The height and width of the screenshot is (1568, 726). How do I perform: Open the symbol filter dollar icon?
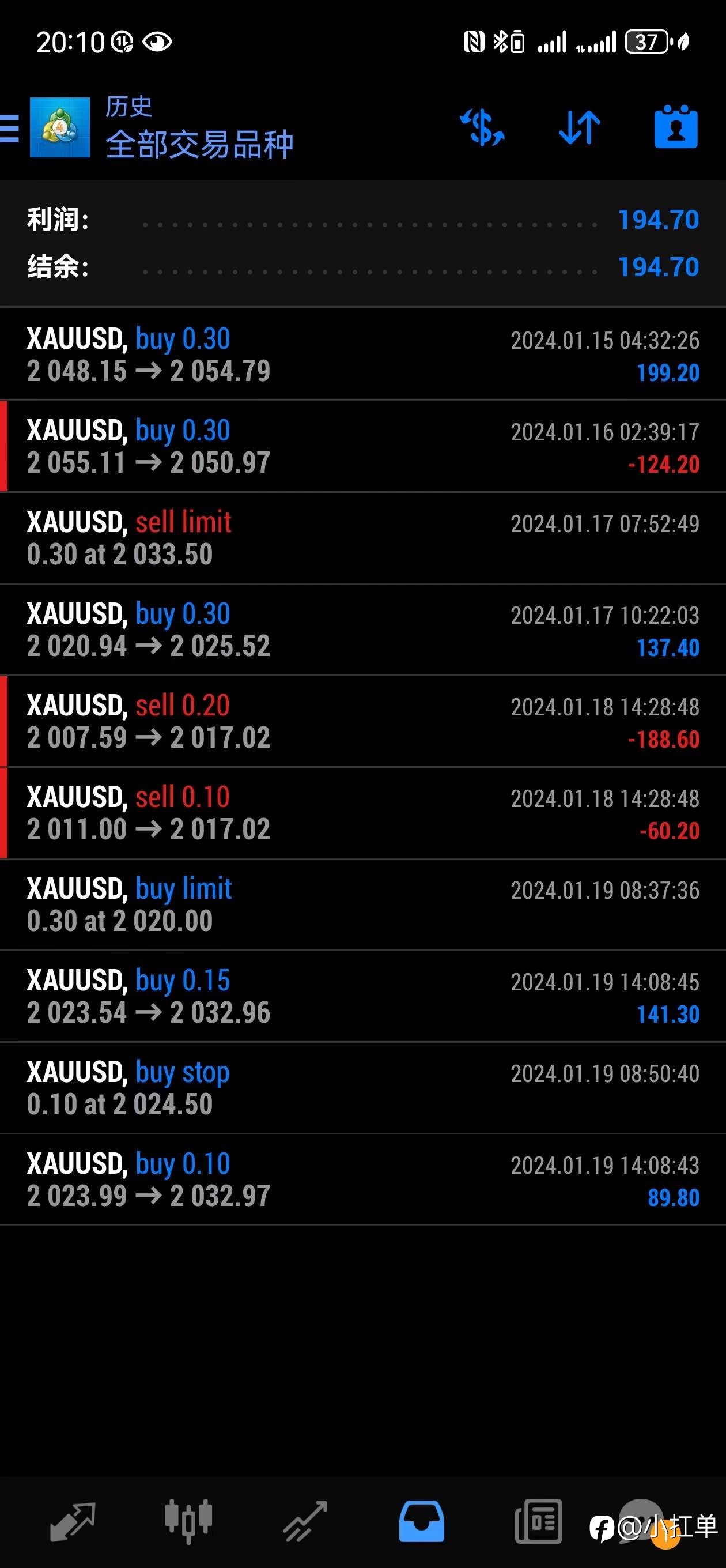(x=482, y=127)
